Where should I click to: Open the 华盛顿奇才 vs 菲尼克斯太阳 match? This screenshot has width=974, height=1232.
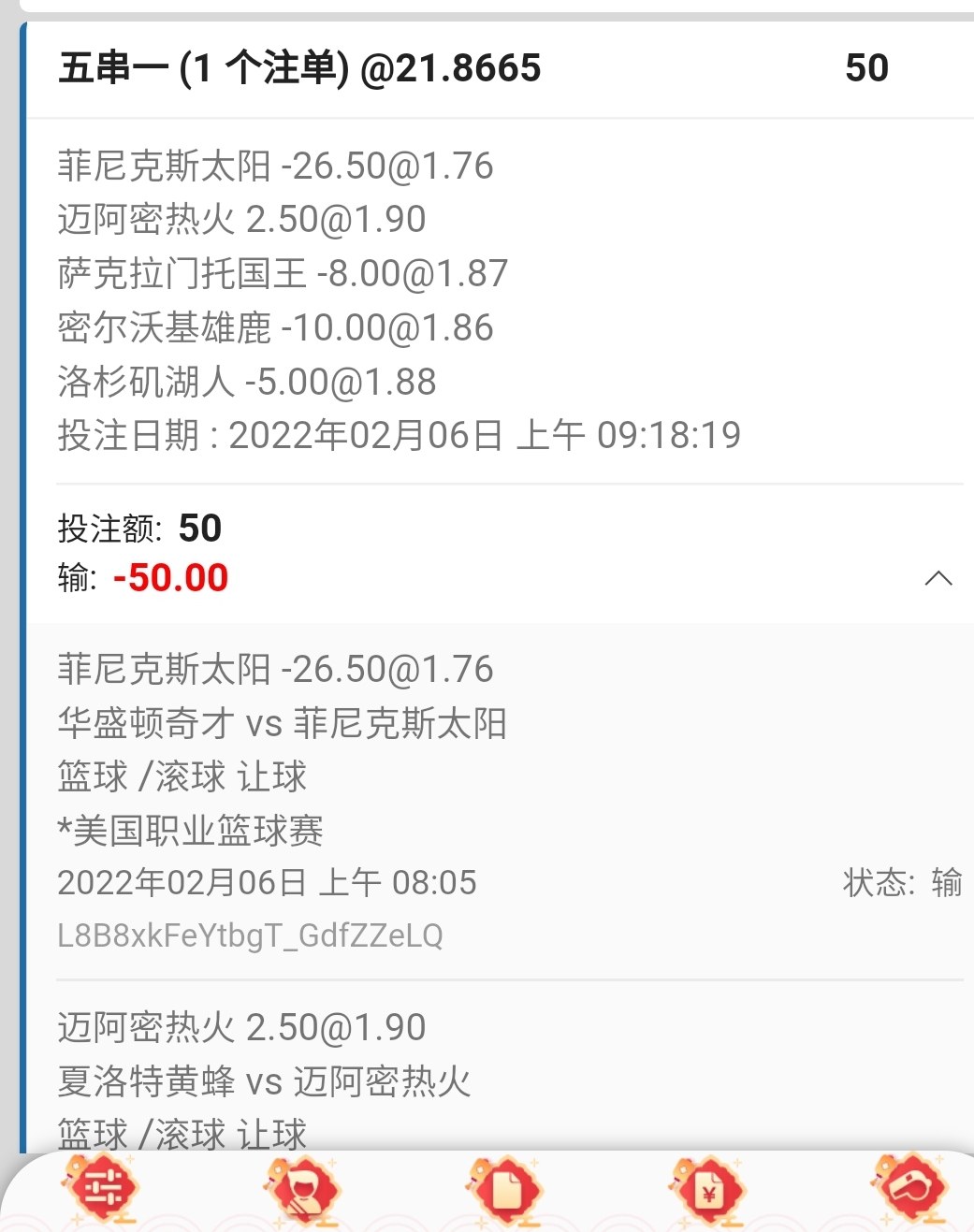283,722
